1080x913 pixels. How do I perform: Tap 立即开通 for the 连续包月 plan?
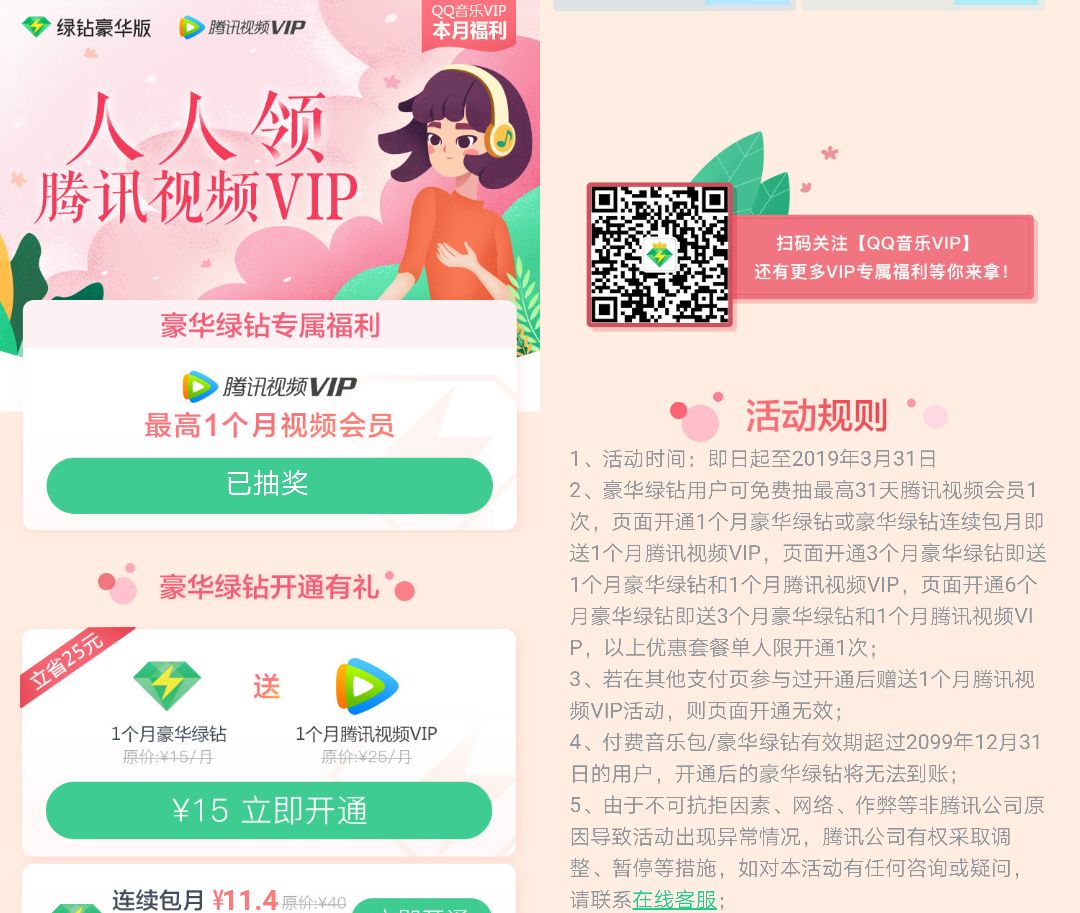pos(422,907)
